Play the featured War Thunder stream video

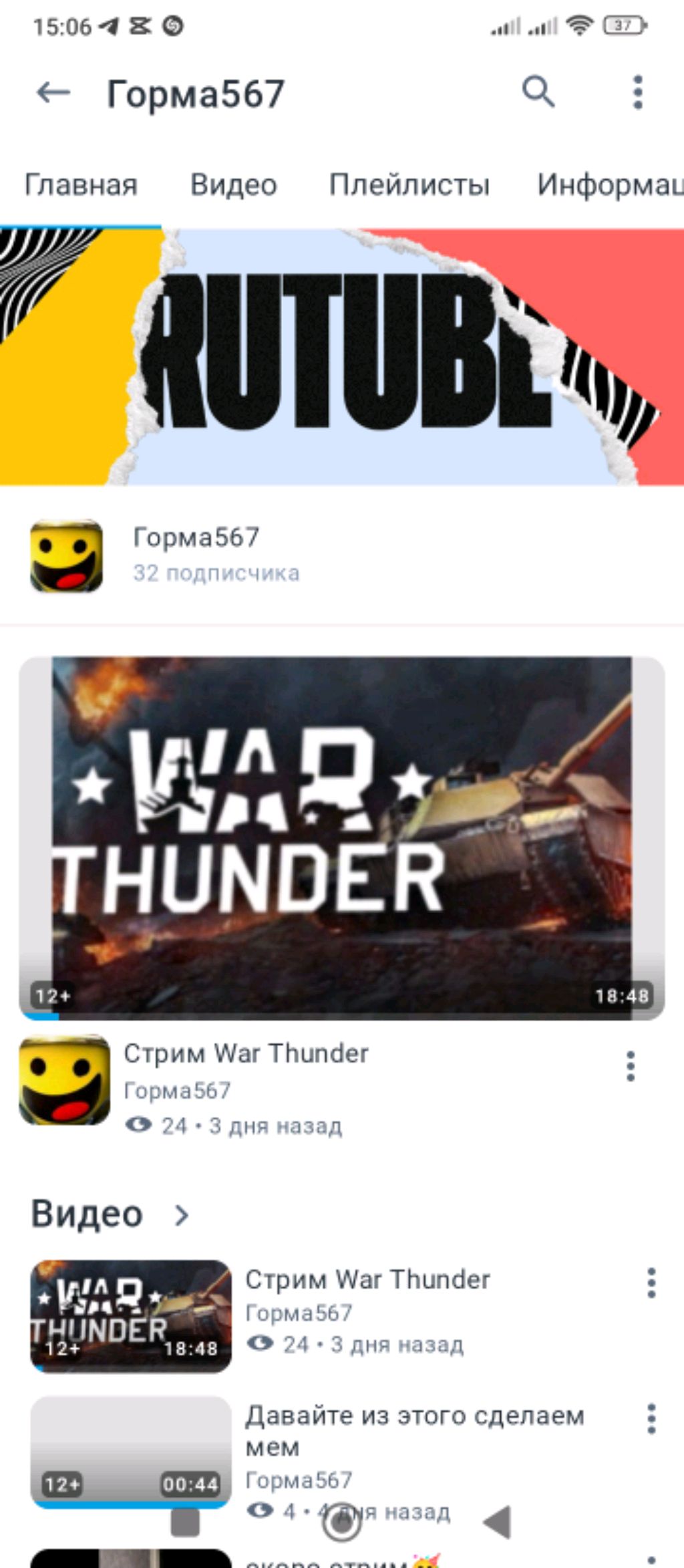pyautogui.click(x=341, y=838)
